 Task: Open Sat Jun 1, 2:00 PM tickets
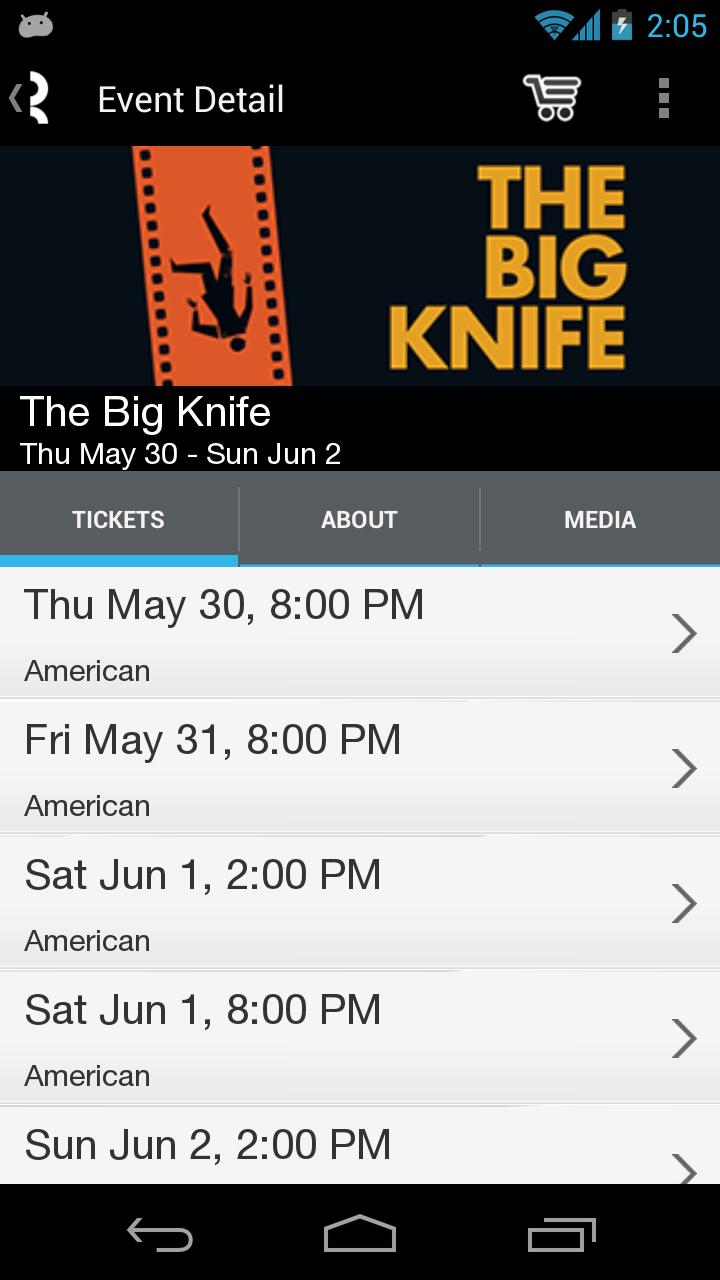click(360, 903)
